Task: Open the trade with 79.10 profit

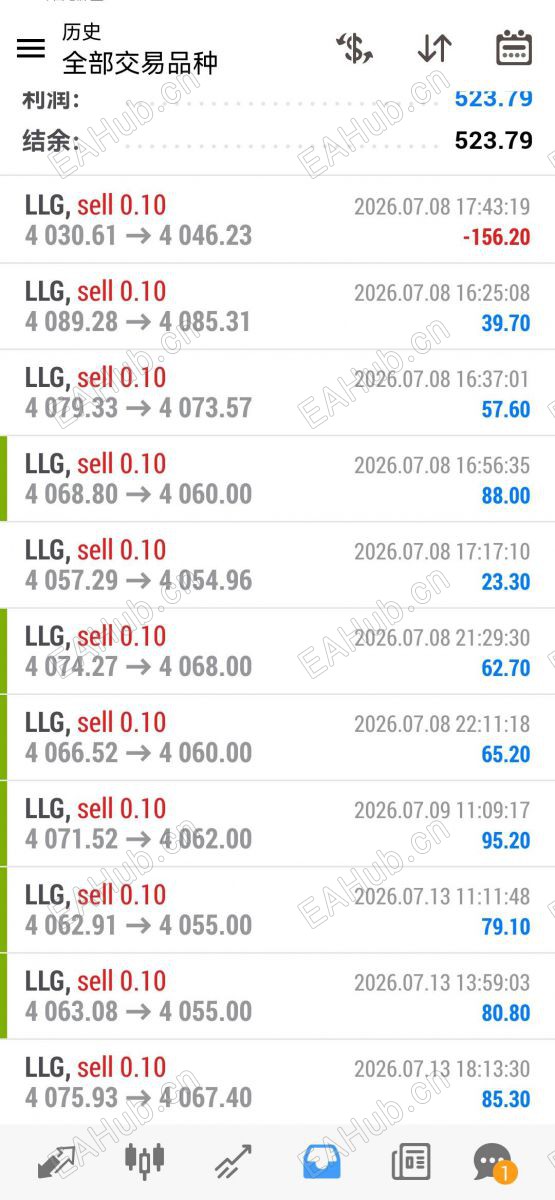Action: tap(277, 909)
